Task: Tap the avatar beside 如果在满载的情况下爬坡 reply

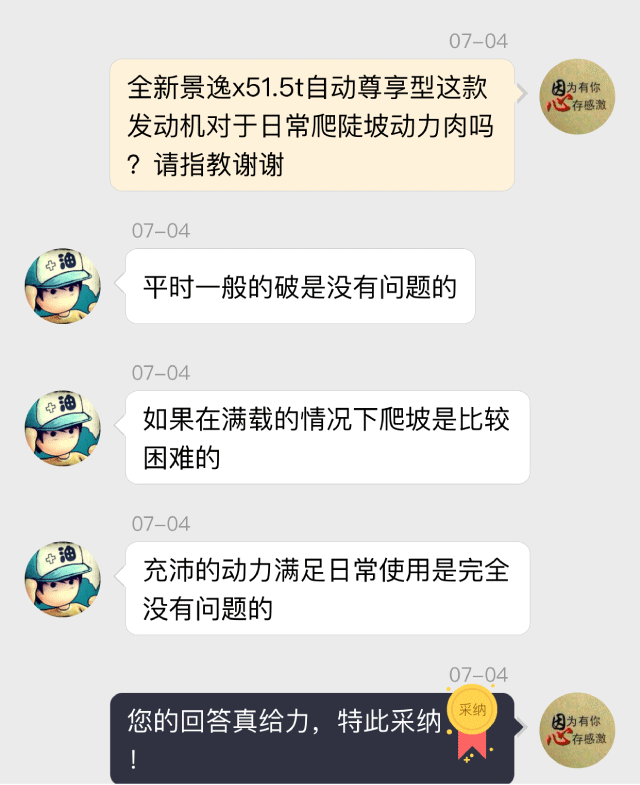Action: [x=62, y=428]
